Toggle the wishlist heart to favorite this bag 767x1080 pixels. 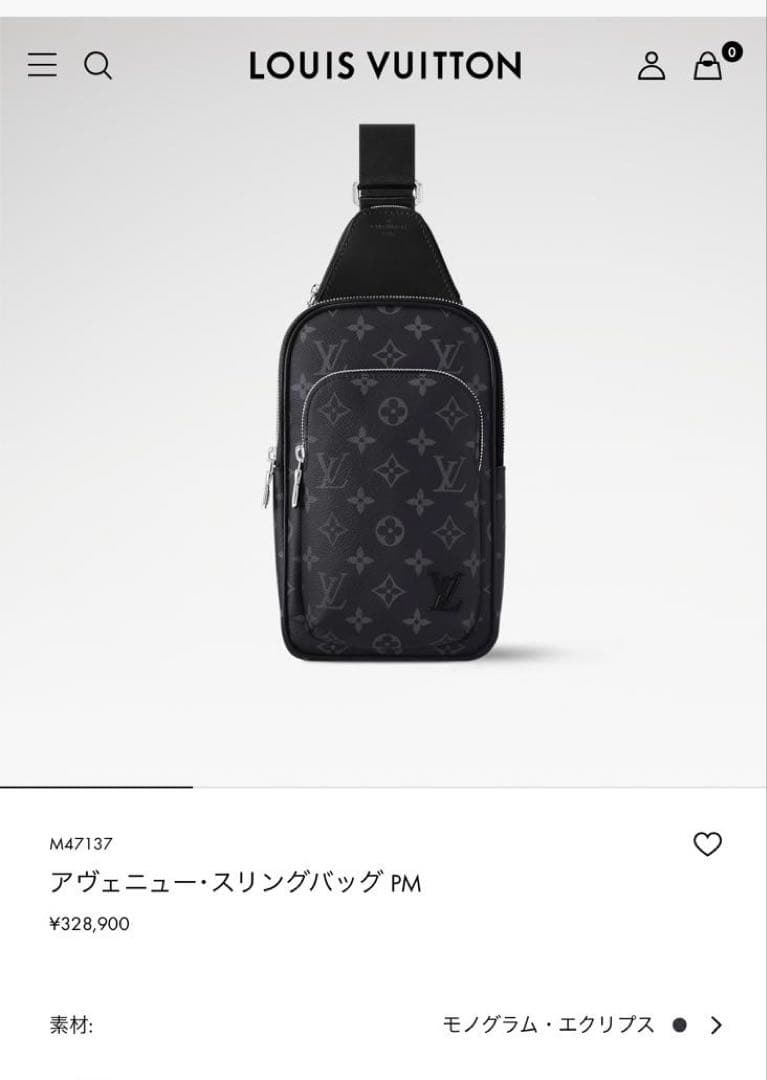tap(709, 843)
